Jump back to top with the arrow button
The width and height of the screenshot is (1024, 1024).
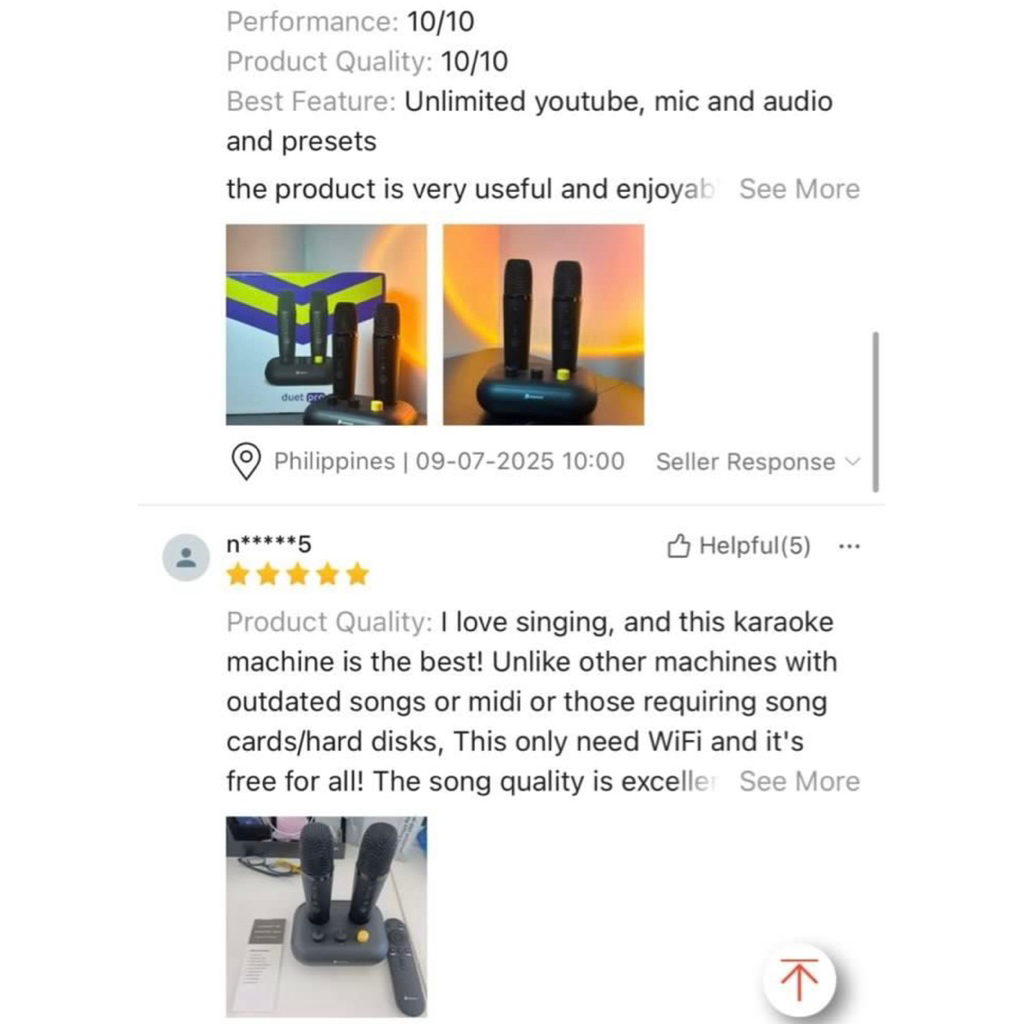click(x=798, y=979)
